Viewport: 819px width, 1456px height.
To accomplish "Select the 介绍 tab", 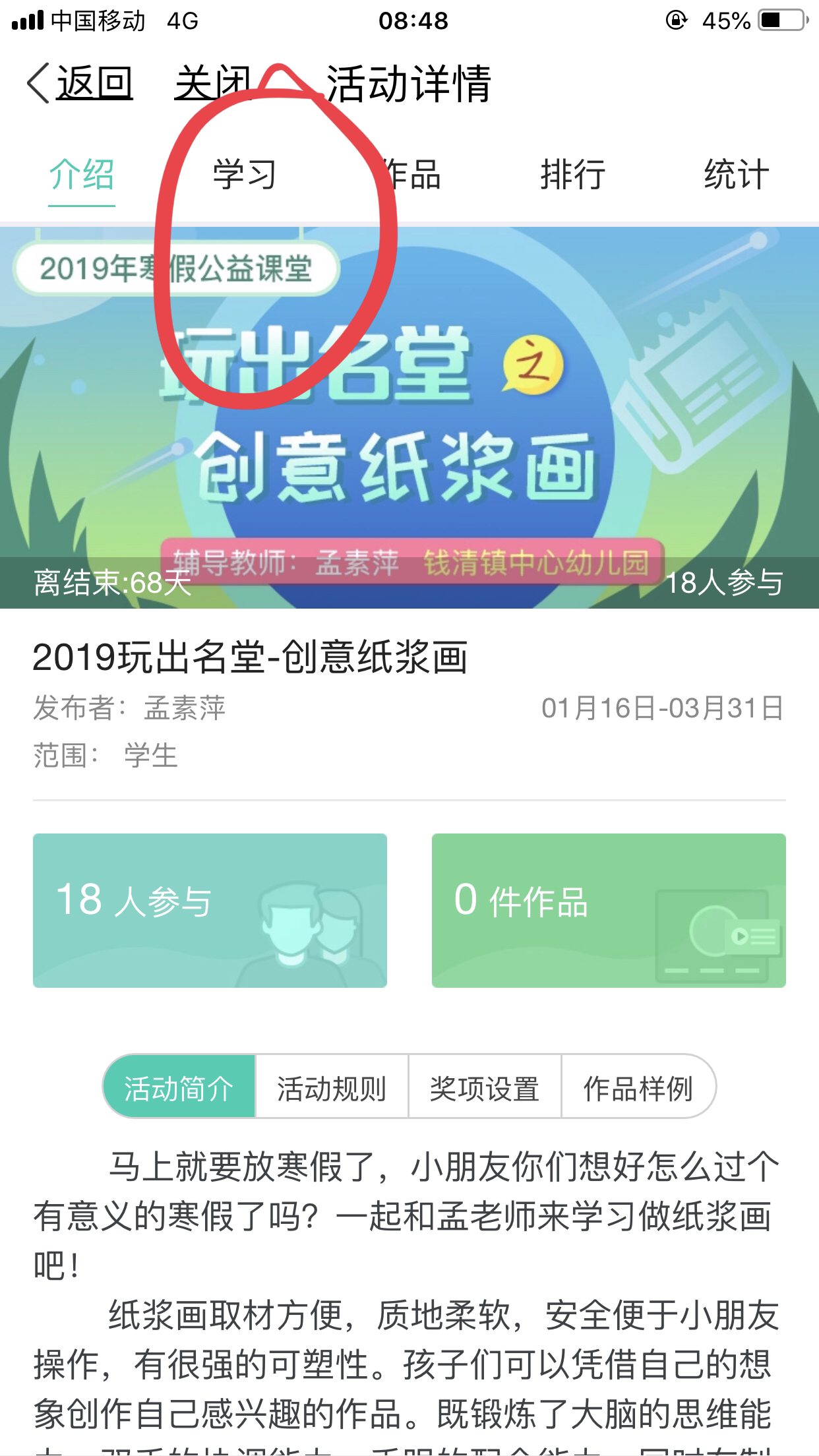I will tap(82, 175).
